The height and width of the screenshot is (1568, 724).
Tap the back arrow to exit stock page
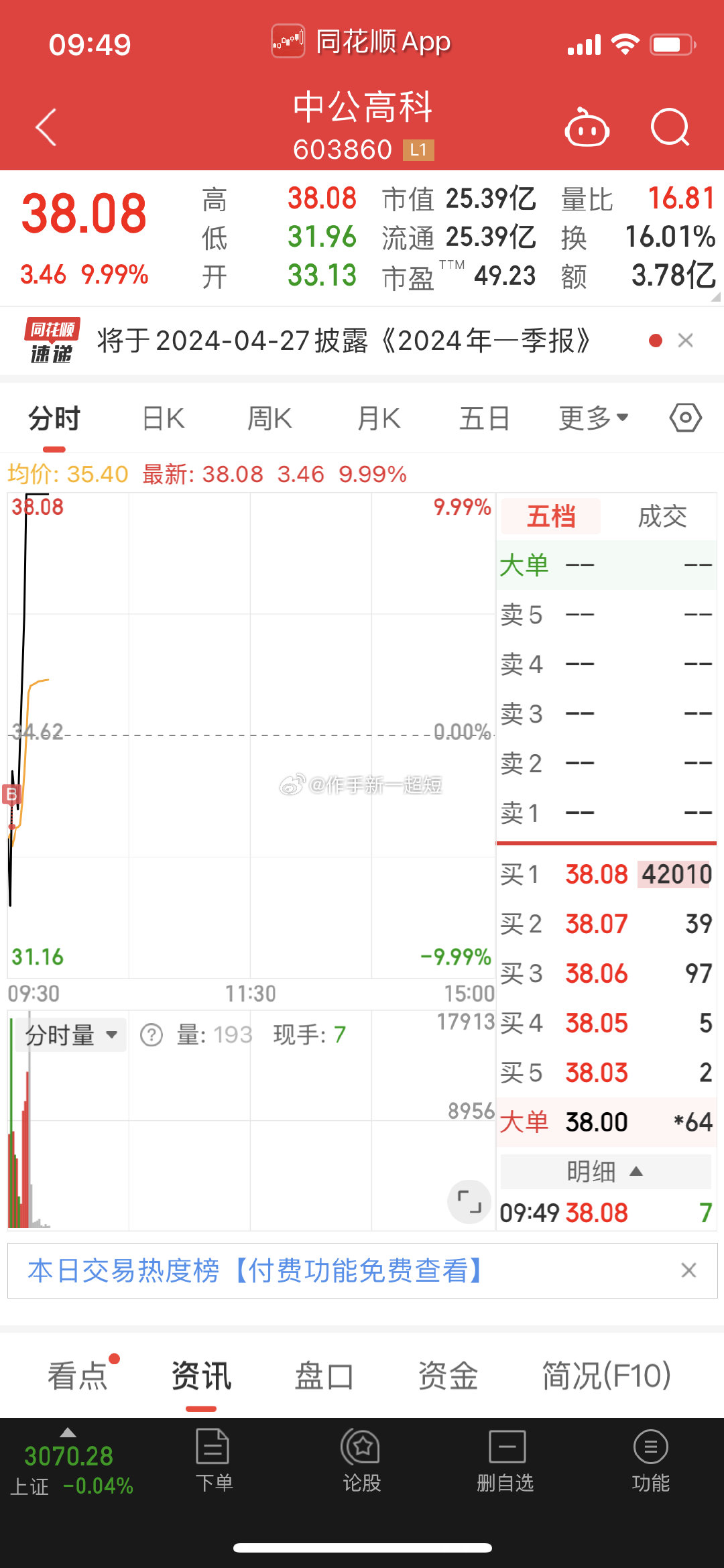(x=44, y=127)
